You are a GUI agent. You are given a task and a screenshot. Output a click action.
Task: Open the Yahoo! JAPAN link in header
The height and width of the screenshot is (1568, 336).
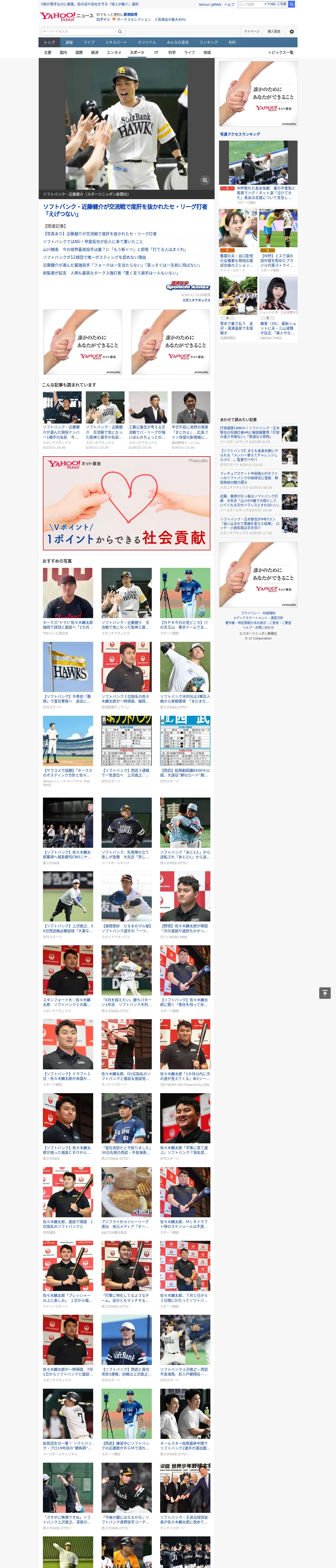tap(210, 4)
